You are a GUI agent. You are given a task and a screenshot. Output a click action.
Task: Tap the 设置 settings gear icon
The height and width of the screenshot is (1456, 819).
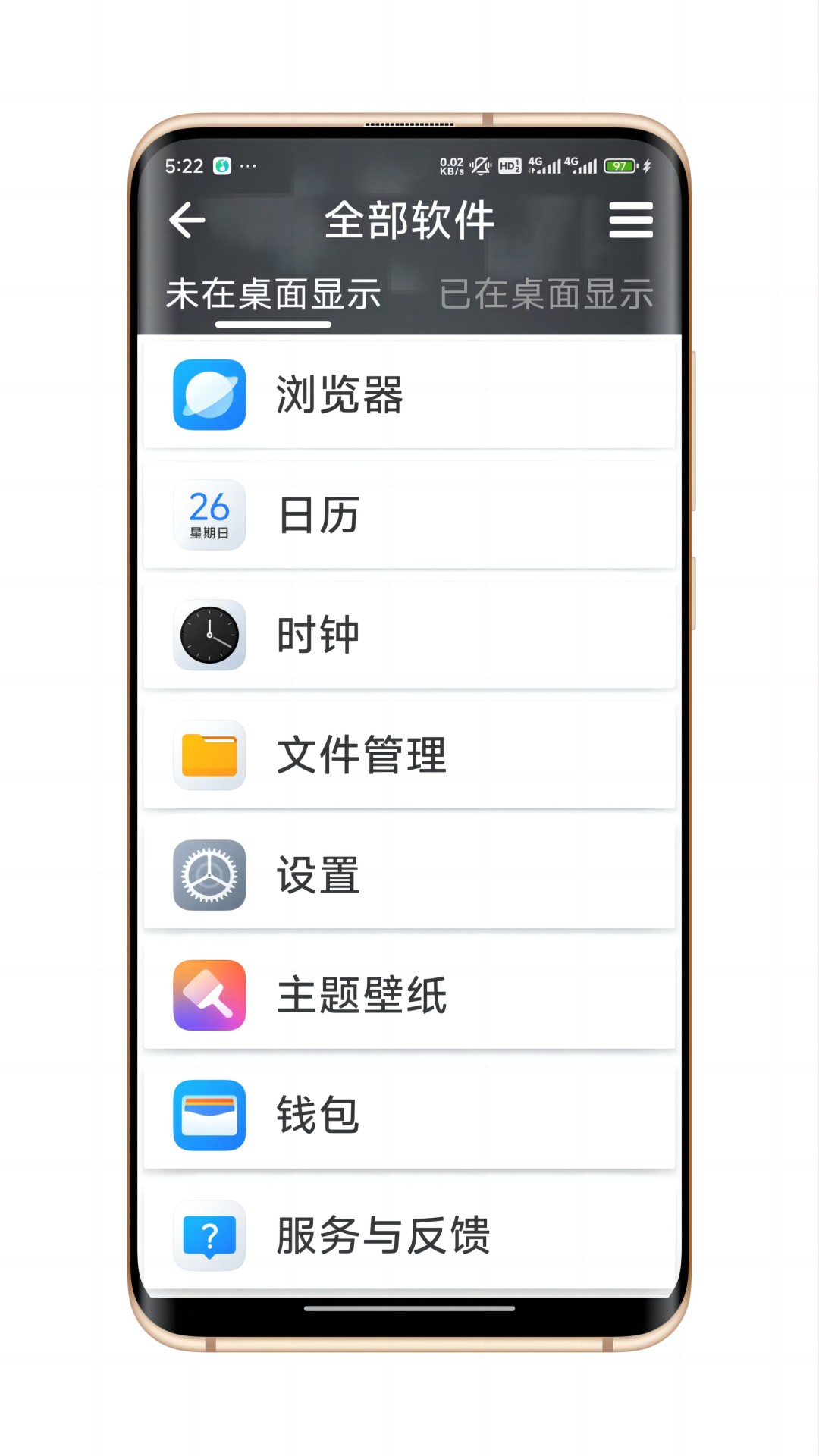pyautogui.click(x=209, y=876)
